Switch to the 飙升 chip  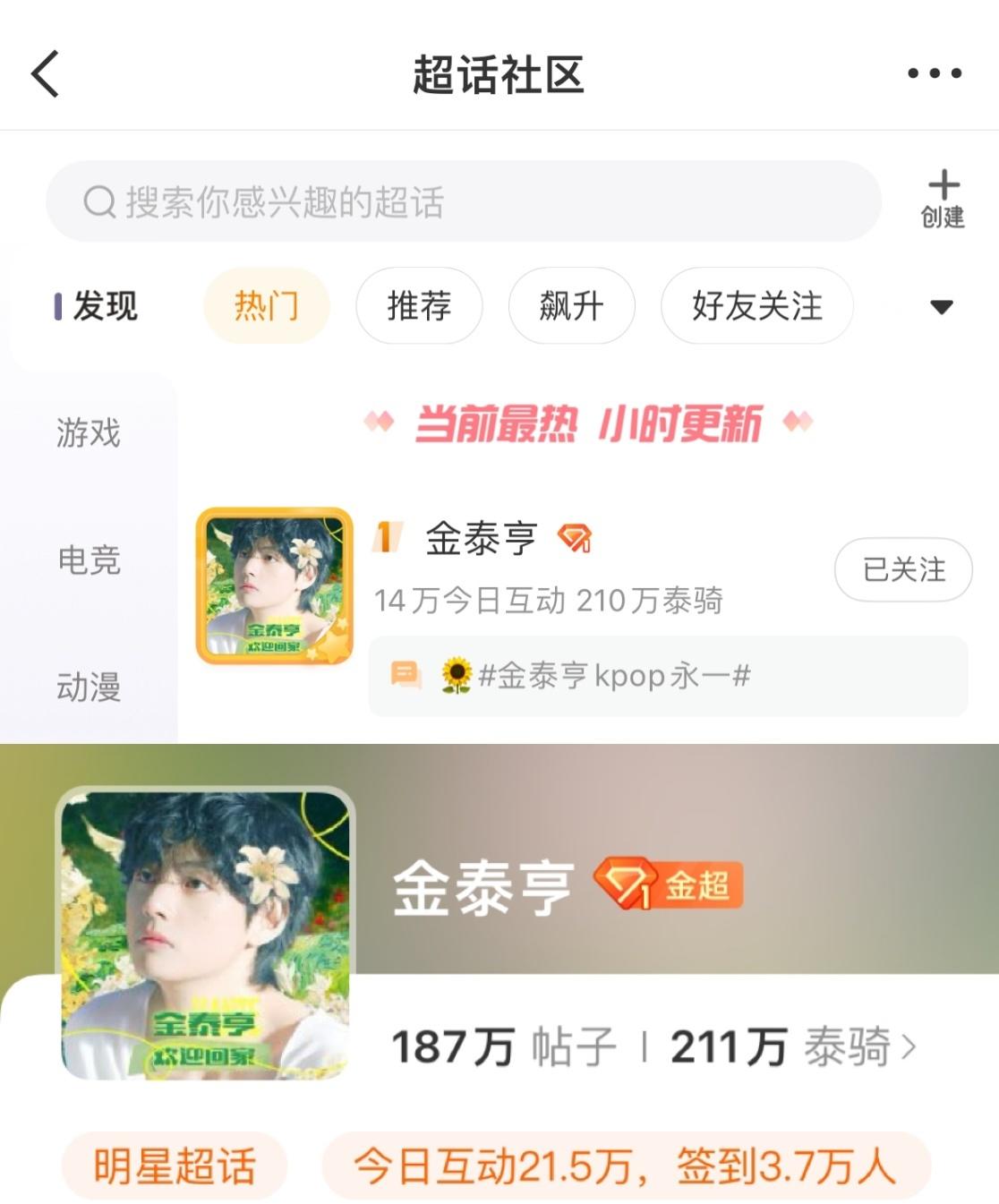571,306
